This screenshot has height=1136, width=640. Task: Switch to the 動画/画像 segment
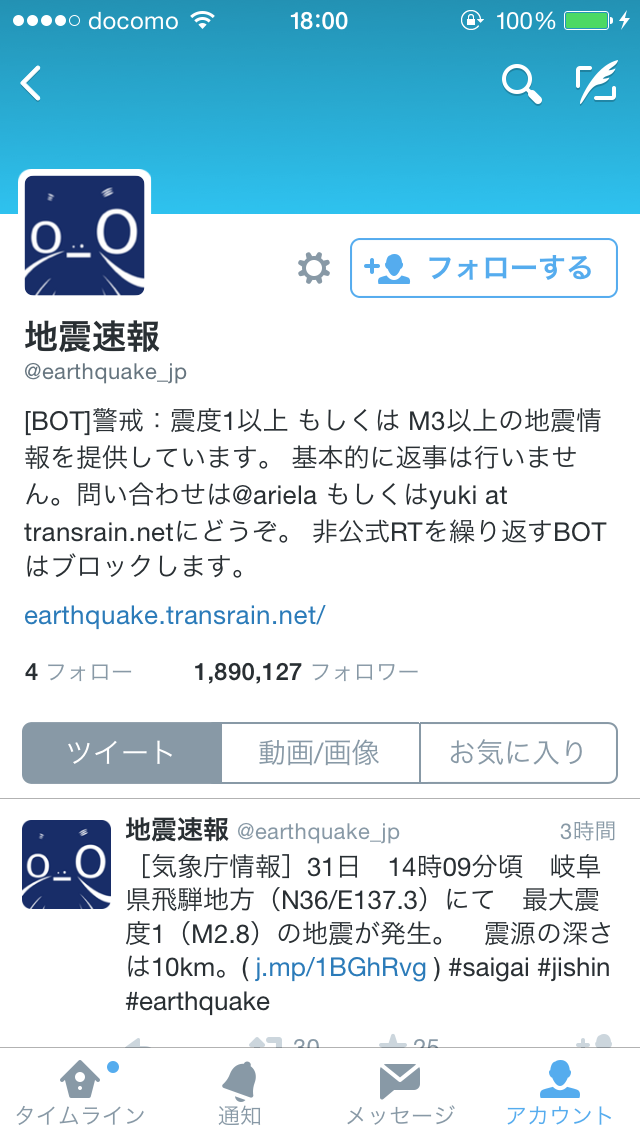(320, 753)
